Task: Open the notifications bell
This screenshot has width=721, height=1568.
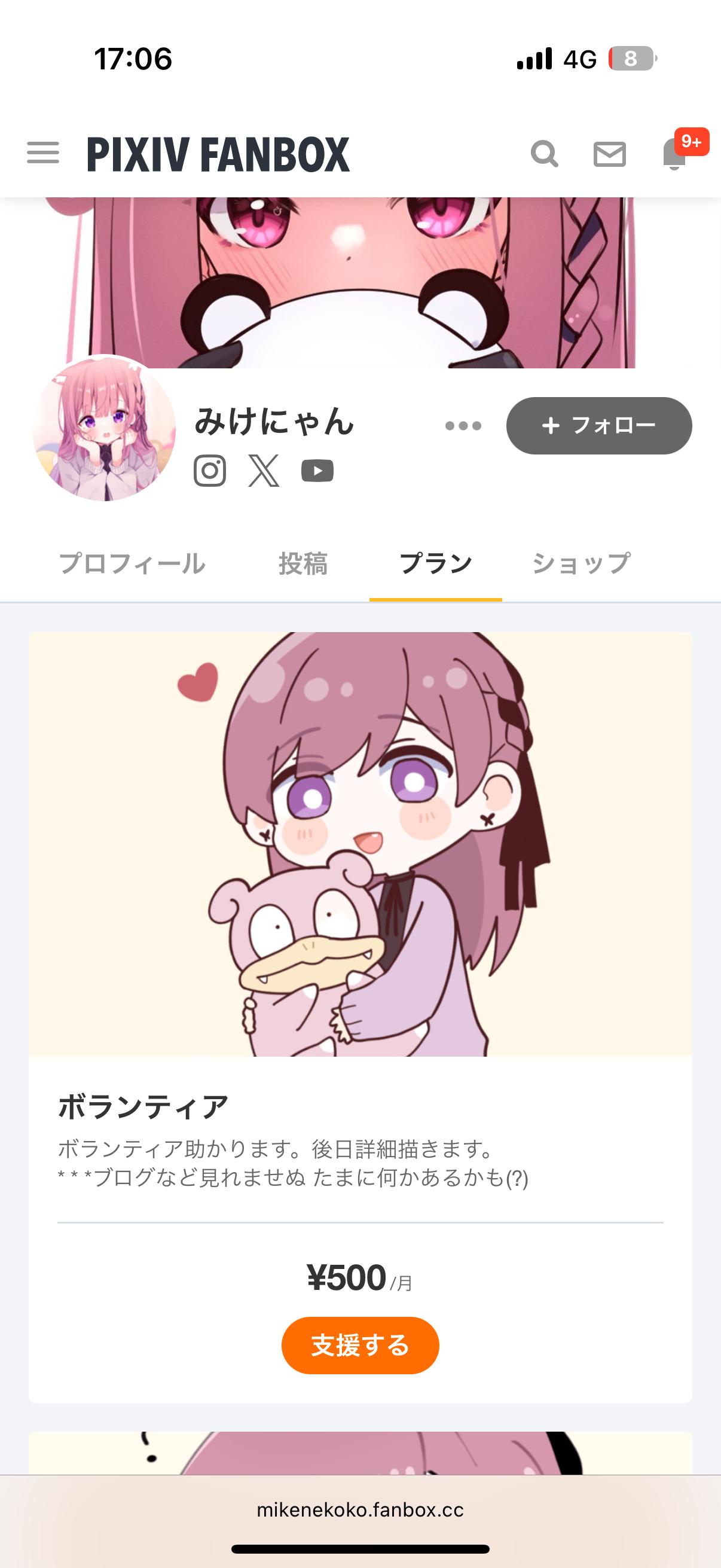Action: (674, 154)
